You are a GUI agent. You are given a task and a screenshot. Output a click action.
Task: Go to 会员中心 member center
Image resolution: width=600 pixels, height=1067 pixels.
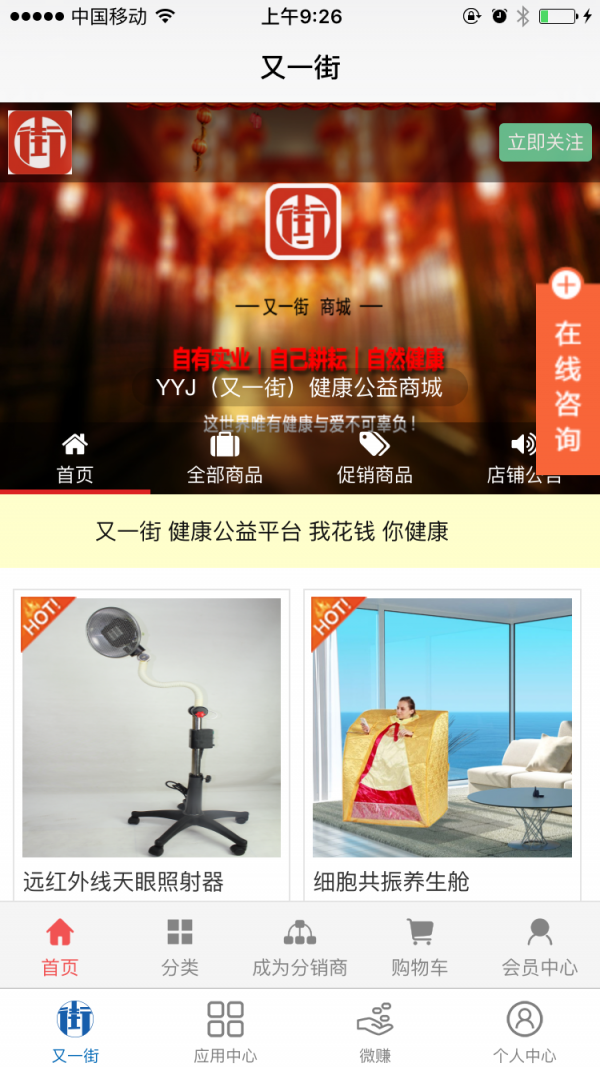540,946
